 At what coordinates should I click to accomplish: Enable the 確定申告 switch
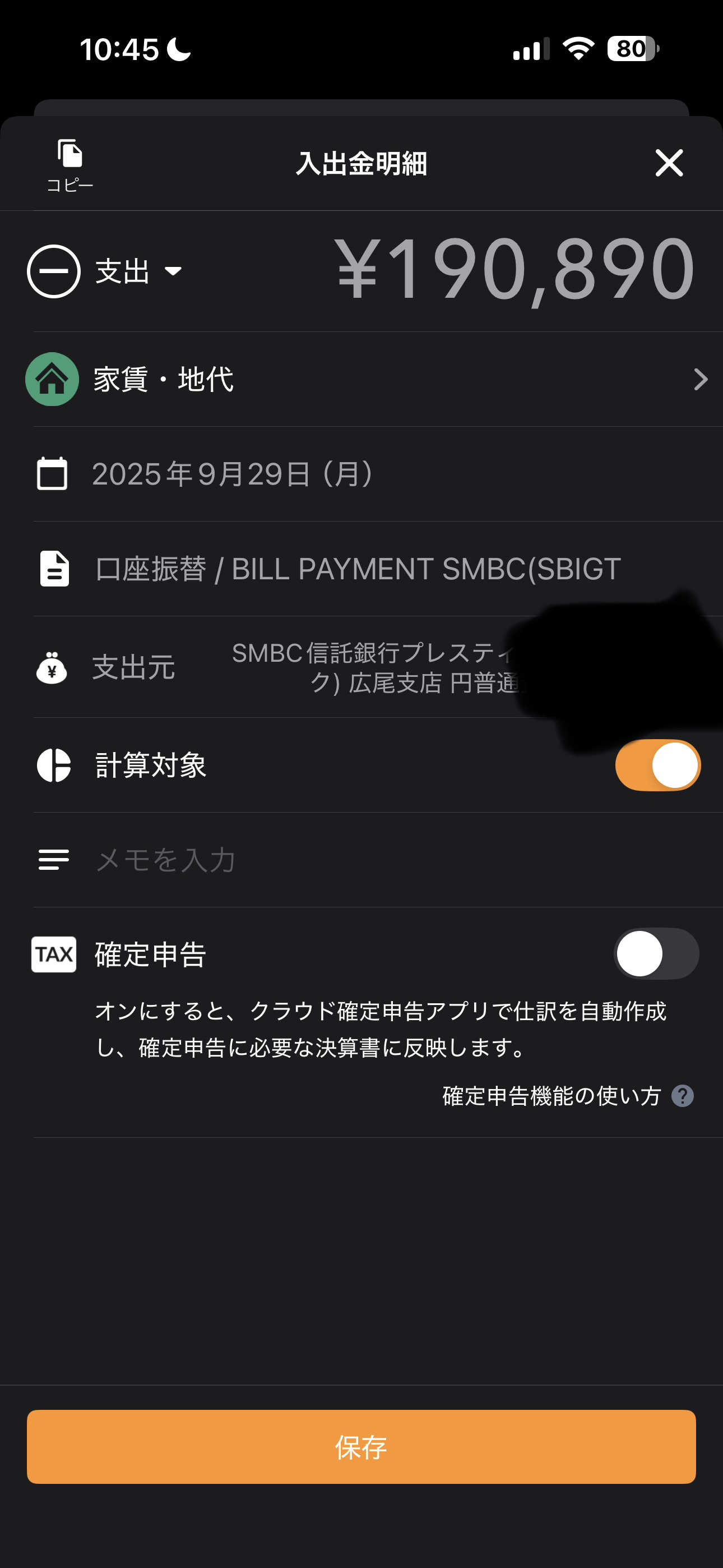656,954
